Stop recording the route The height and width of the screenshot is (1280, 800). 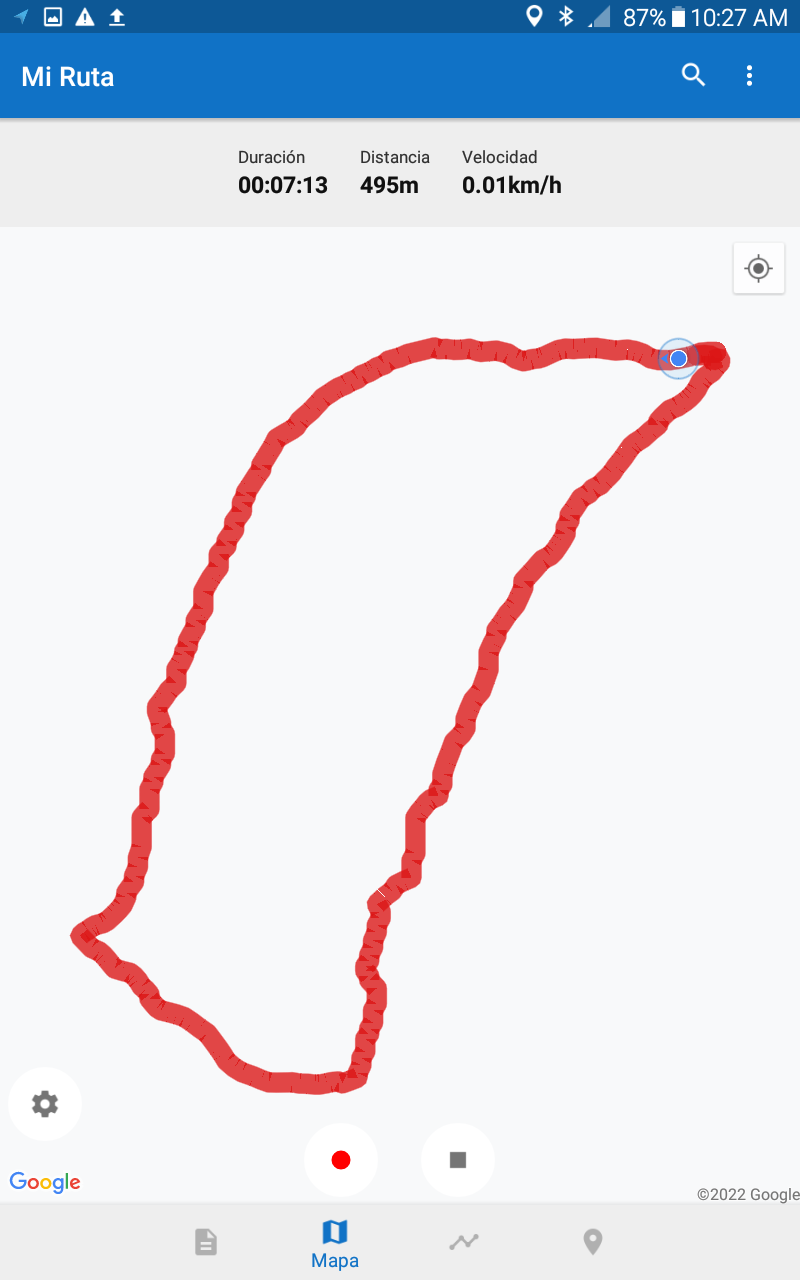tap(458, 1160)
